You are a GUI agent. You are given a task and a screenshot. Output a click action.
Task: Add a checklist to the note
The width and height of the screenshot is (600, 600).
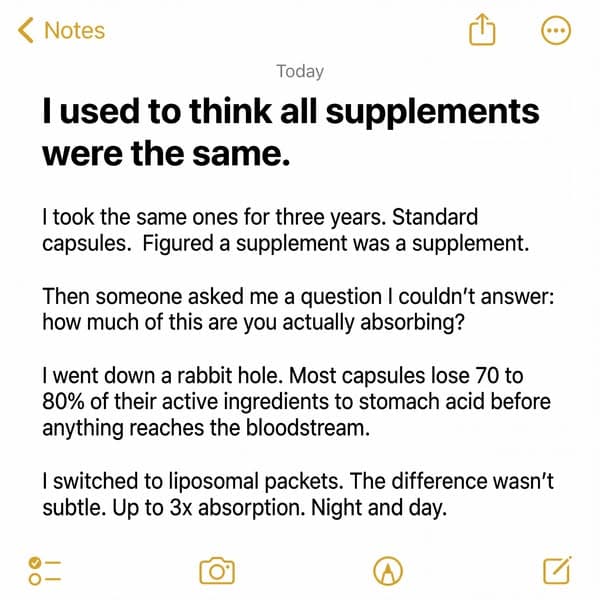click(45, 570)
